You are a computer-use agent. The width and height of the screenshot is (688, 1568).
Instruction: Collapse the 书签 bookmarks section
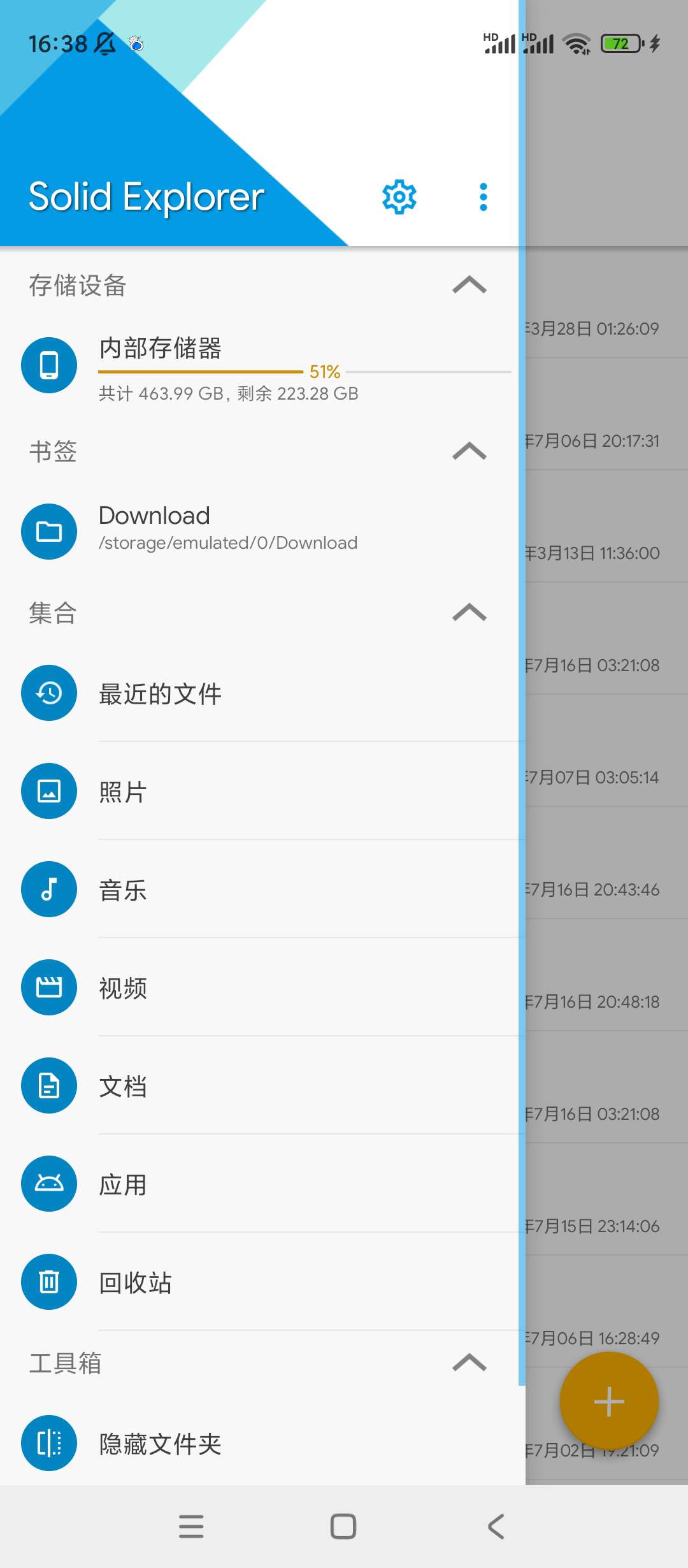(469, 451)
